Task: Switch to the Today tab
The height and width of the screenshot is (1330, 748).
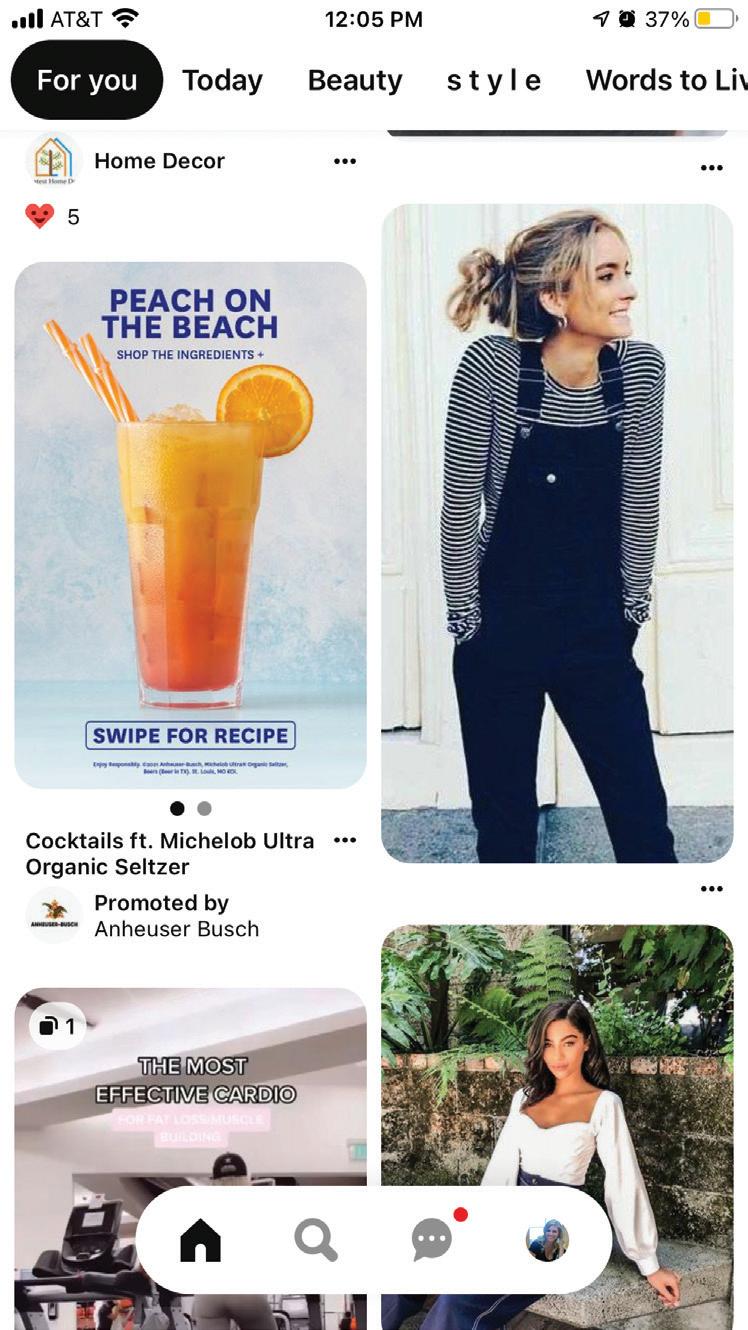Action: coord(222,80)
